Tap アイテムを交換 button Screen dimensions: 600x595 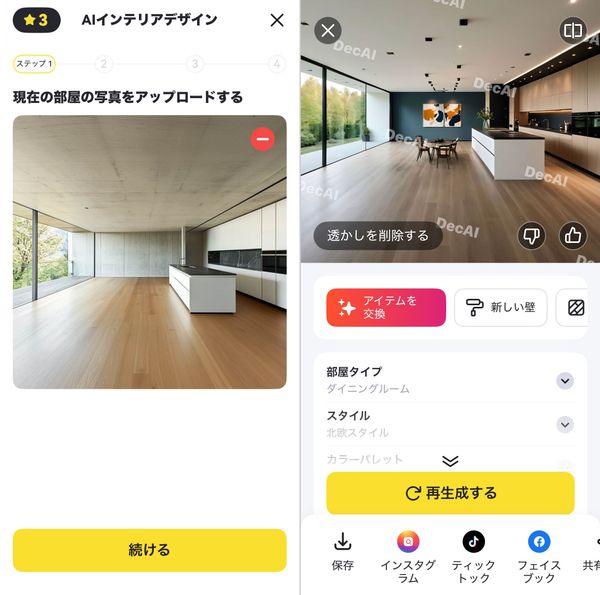tap(386, 307)
